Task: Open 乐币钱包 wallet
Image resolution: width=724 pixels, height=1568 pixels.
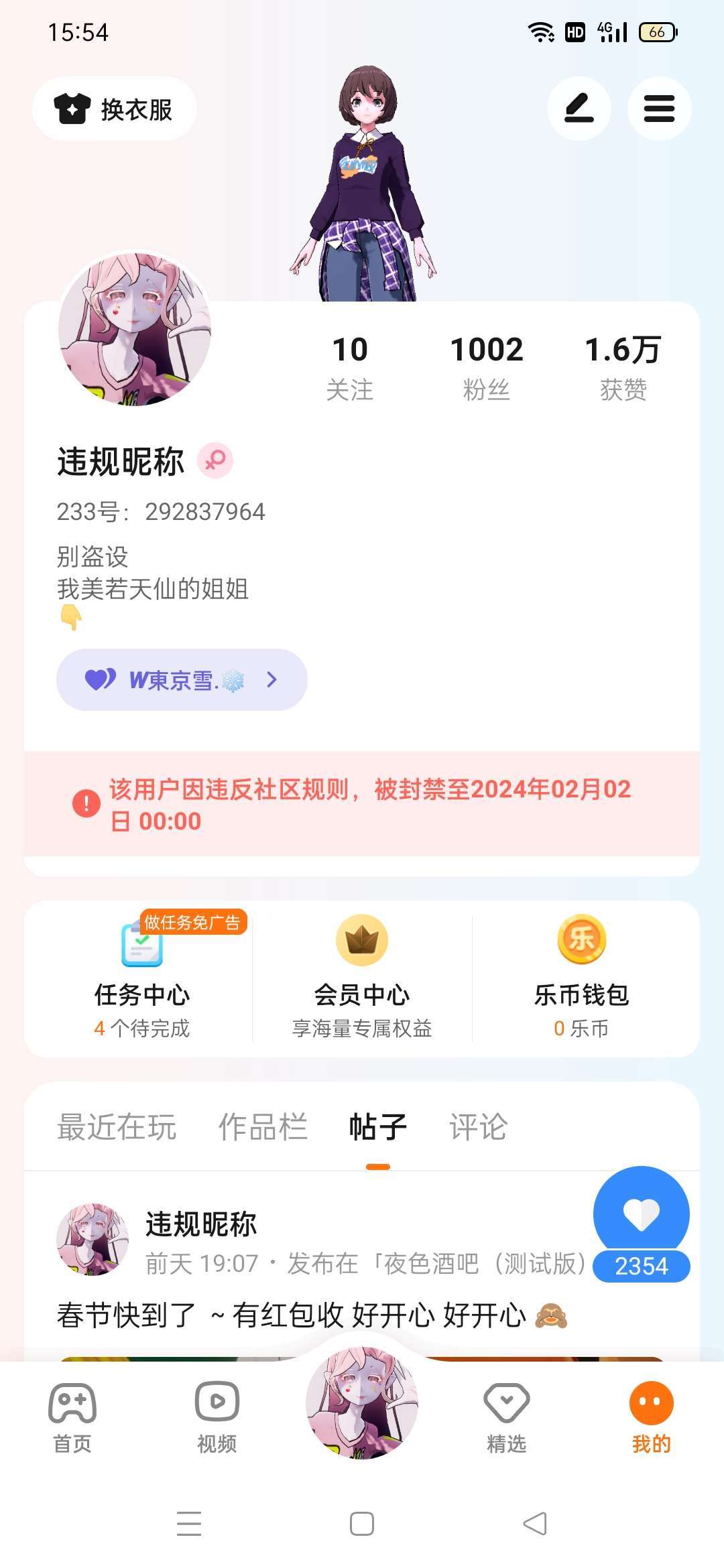Action: pos(581,977)
